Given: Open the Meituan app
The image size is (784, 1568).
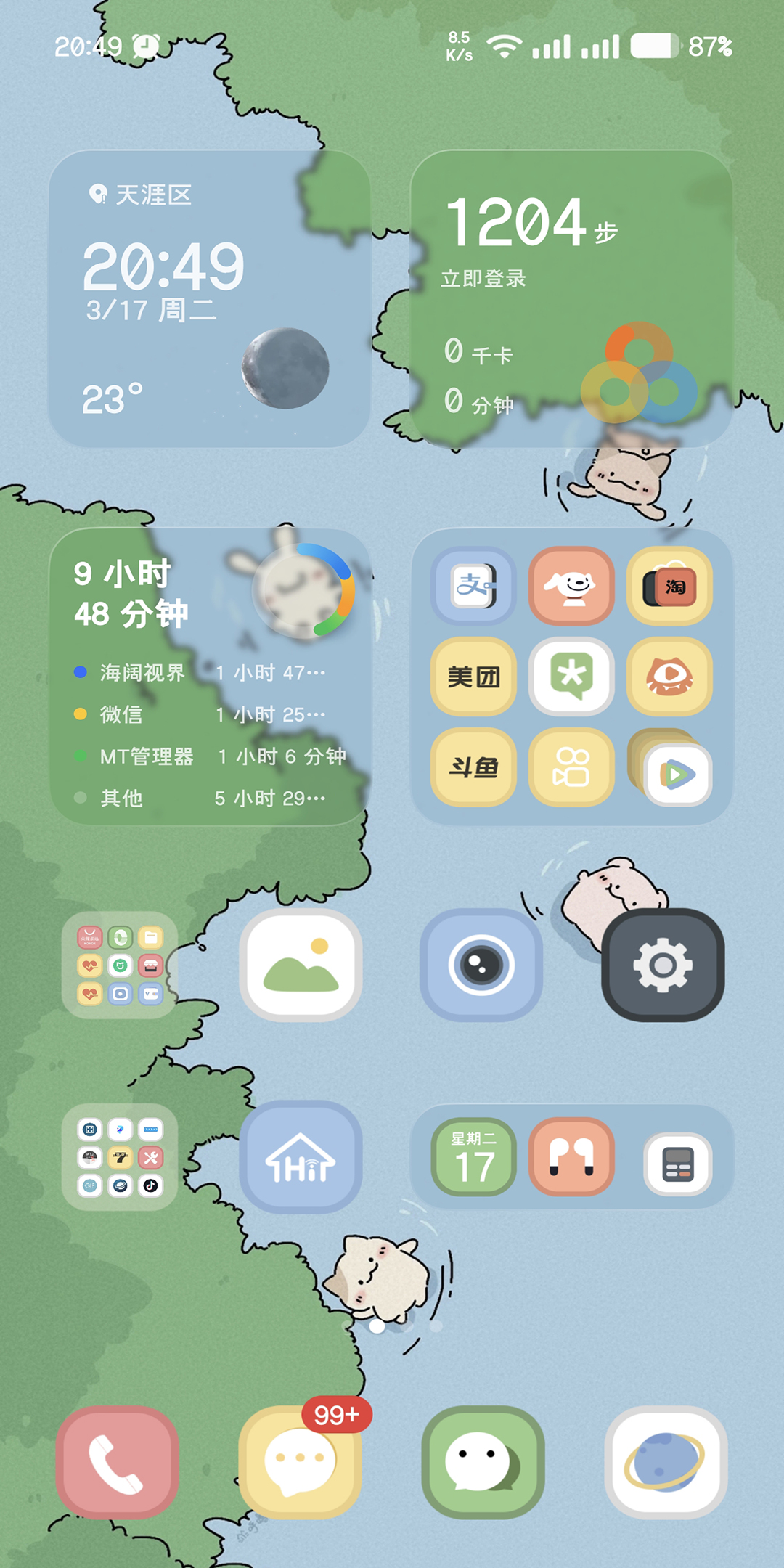Looking at the screenshot, I should tap(473, 677).
